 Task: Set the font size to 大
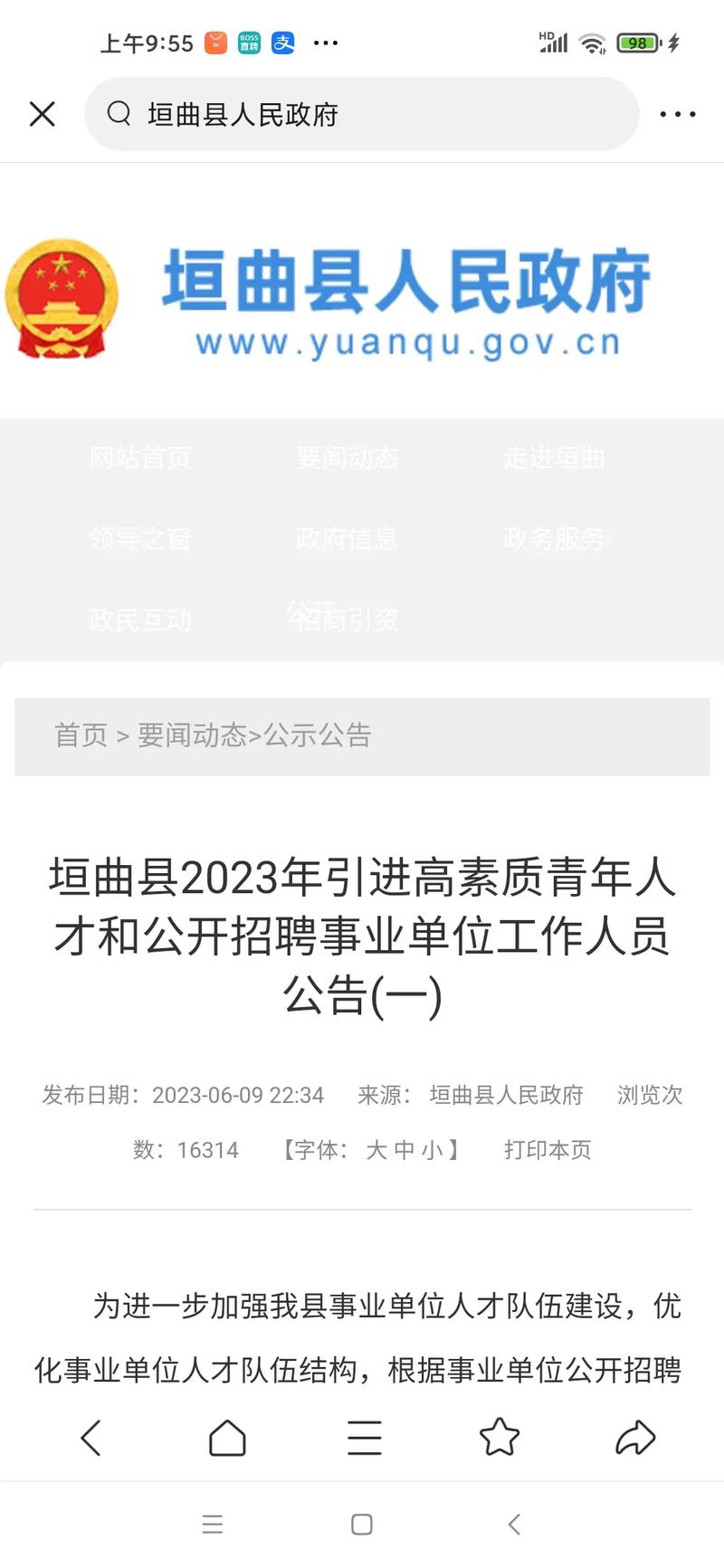point(376,1150)
